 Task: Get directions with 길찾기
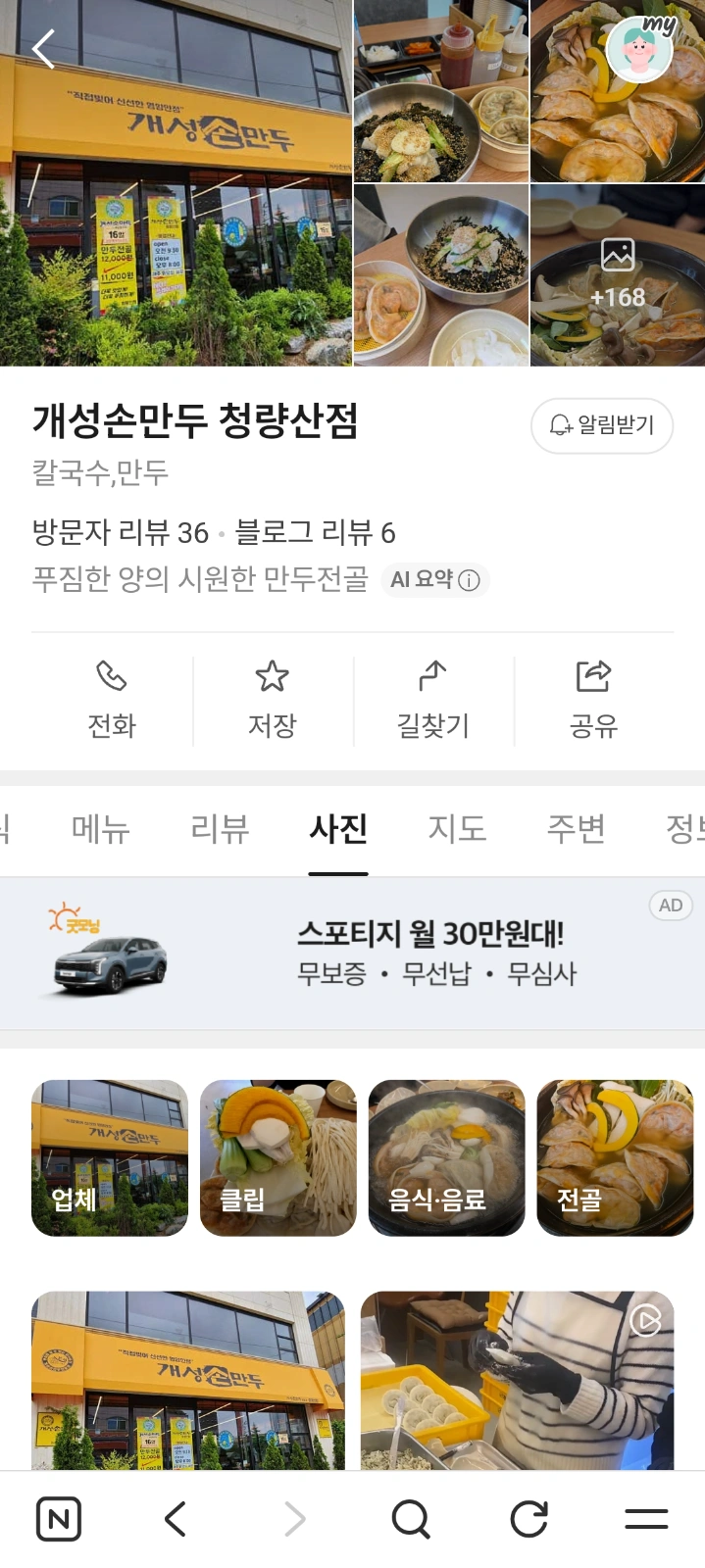[432, 702]
